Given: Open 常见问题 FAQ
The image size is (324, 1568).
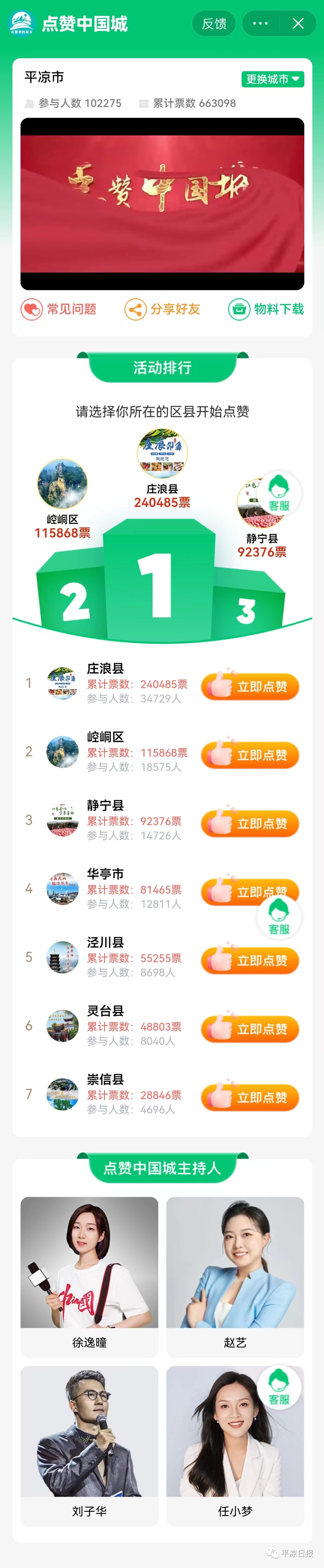Looking at the screenshot, I should tap(59, 309).
